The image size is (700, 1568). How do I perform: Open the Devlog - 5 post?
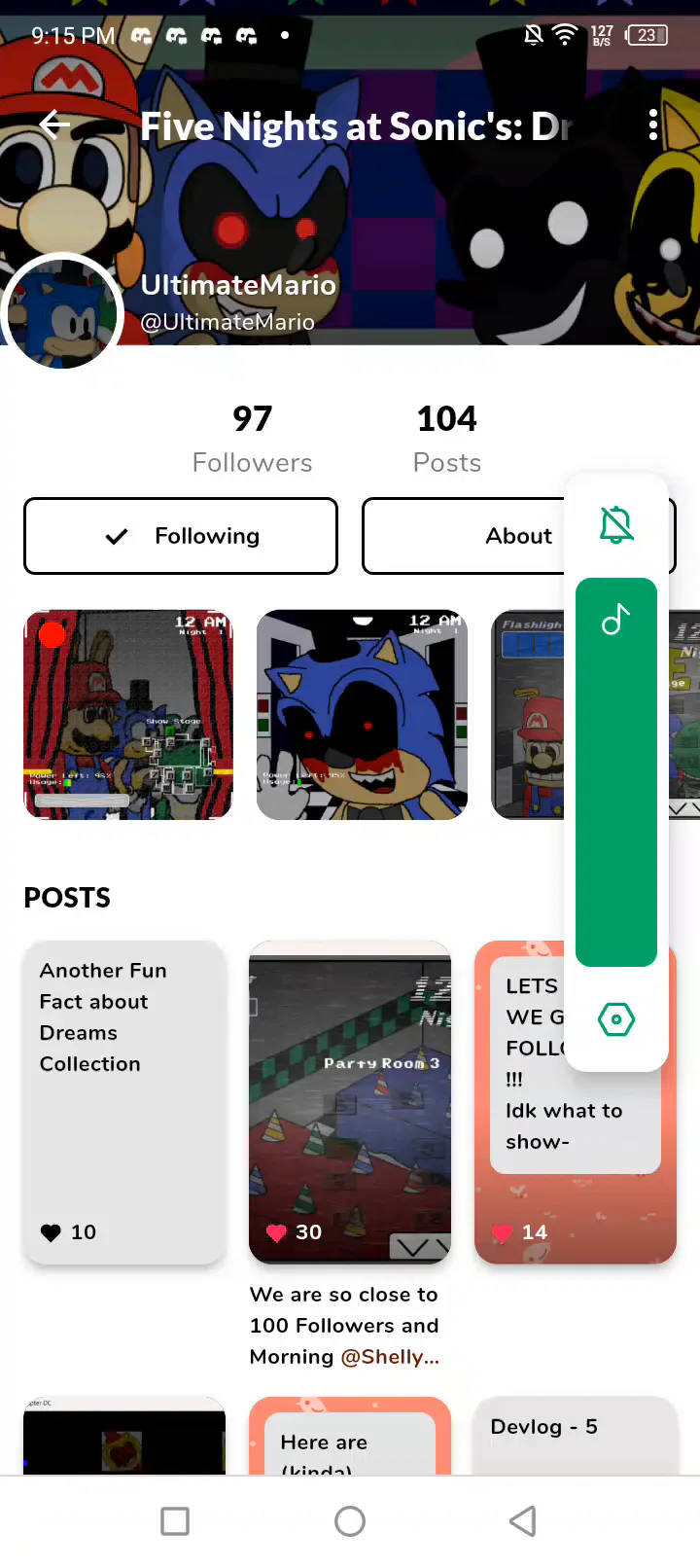point(575,1435)
